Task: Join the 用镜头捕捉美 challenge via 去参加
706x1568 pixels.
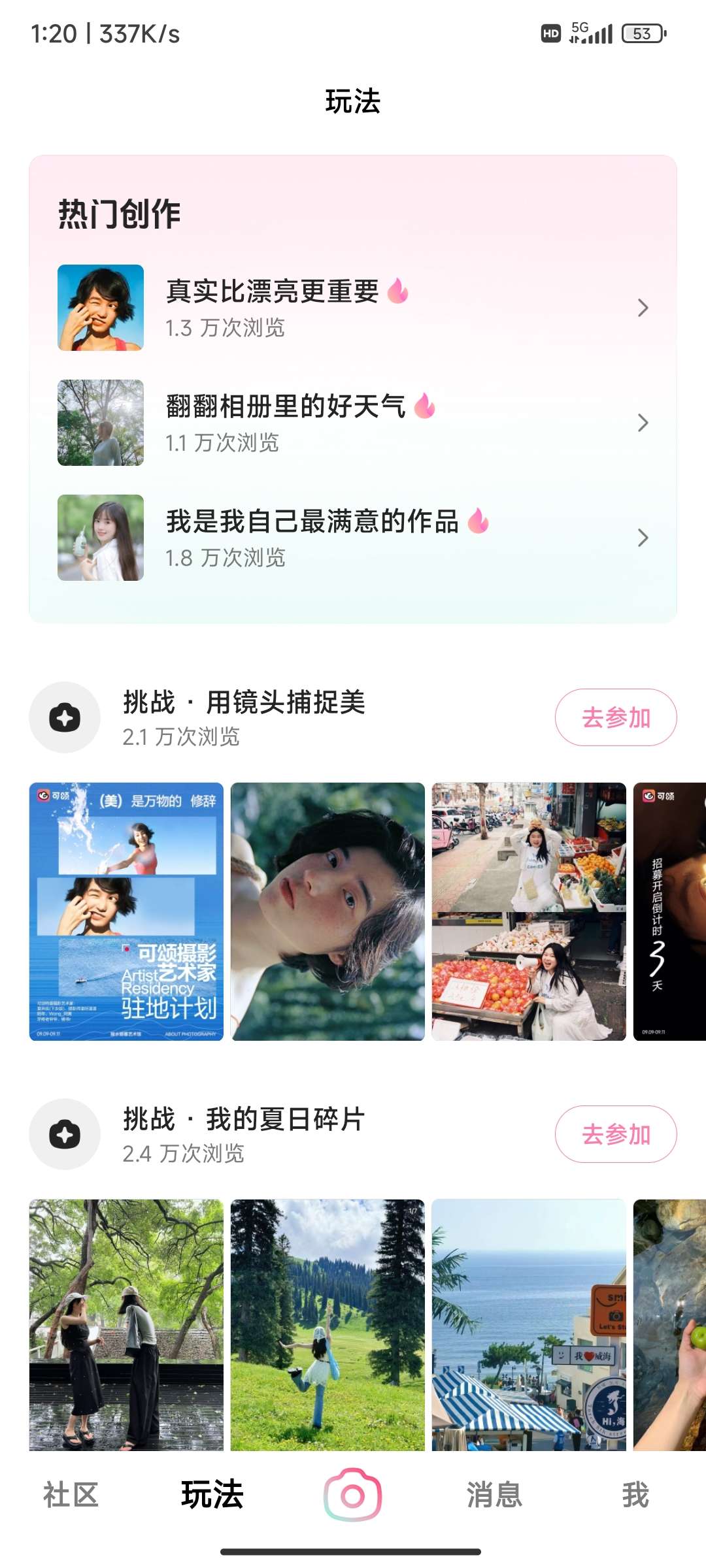Action: (x=615, y=717)
